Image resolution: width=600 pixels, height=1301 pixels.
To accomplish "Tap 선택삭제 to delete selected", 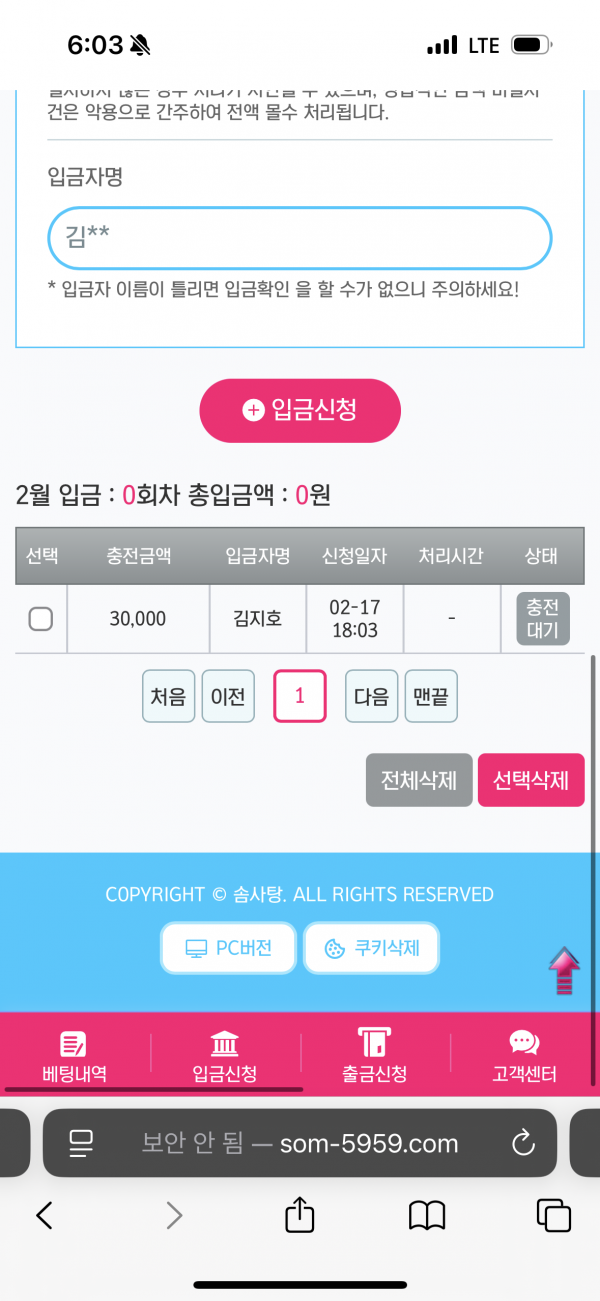I will coord(531,780).
